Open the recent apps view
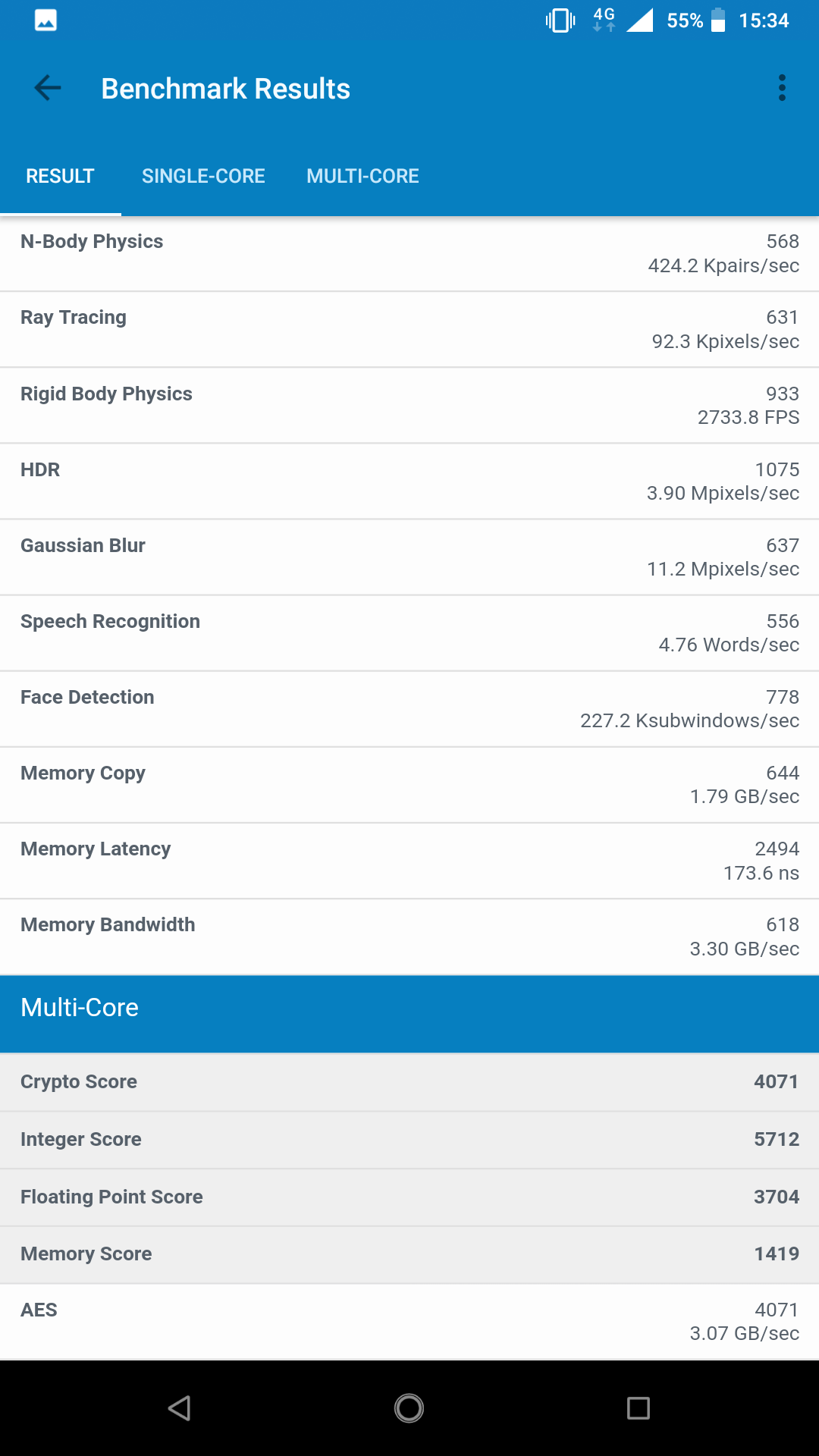The width and height of the screenshot is (819, 1456). pyautogui.click(x=639, y=1408)
